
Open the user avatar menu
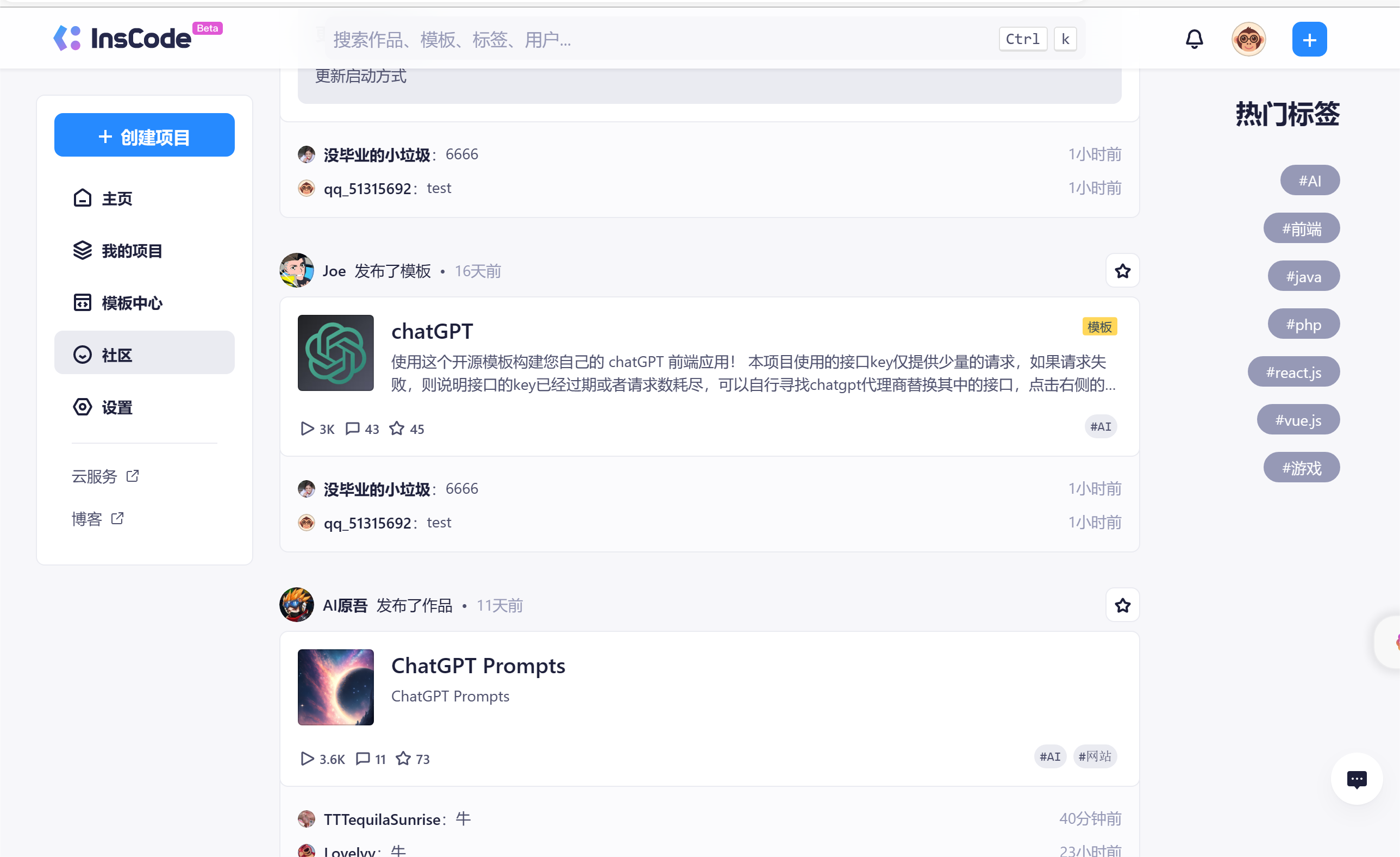pyautogui.click(x=1248, y=39)
